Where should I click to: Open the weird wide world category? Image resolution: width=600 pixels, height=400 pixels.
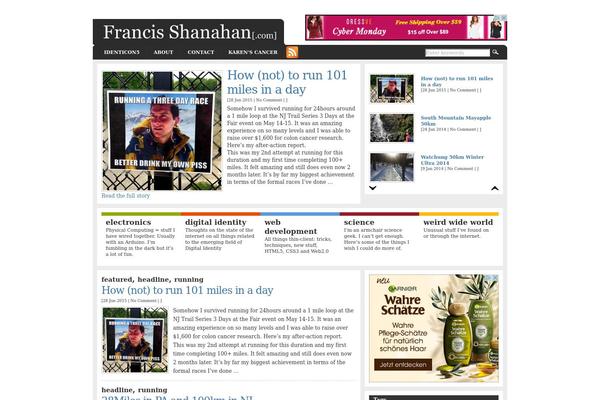[x=457, y=222]
